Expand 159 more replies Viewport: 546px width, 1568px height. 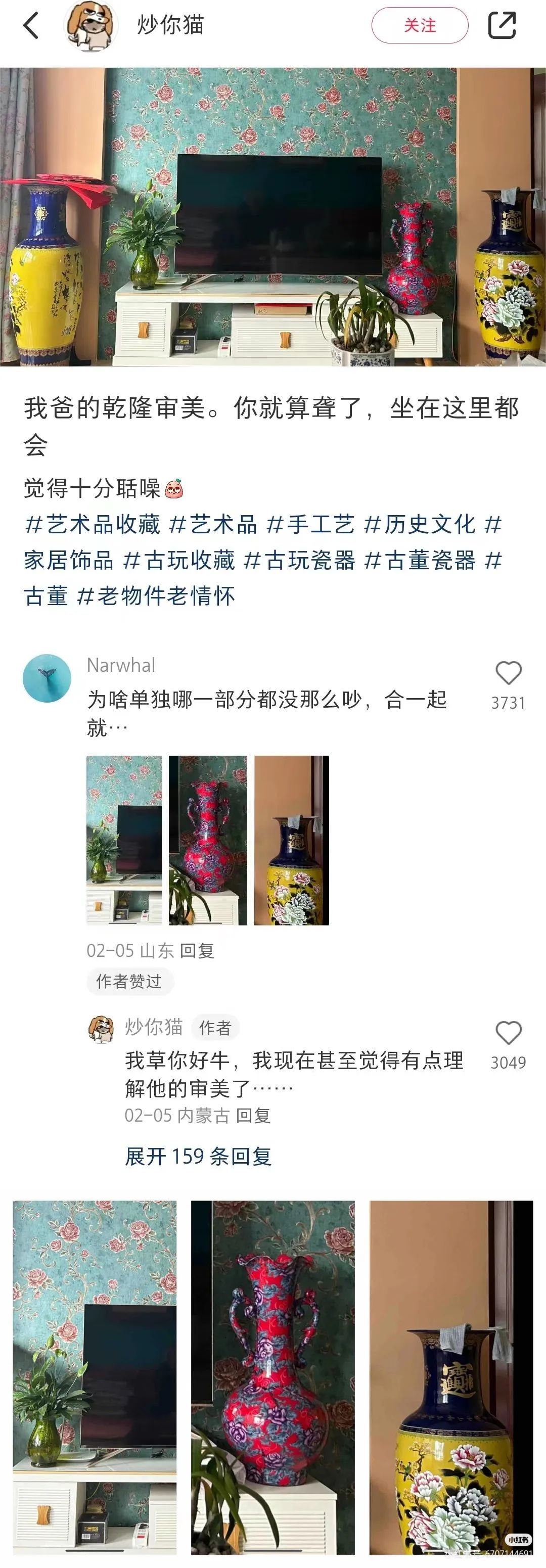tap(198, 1156)
